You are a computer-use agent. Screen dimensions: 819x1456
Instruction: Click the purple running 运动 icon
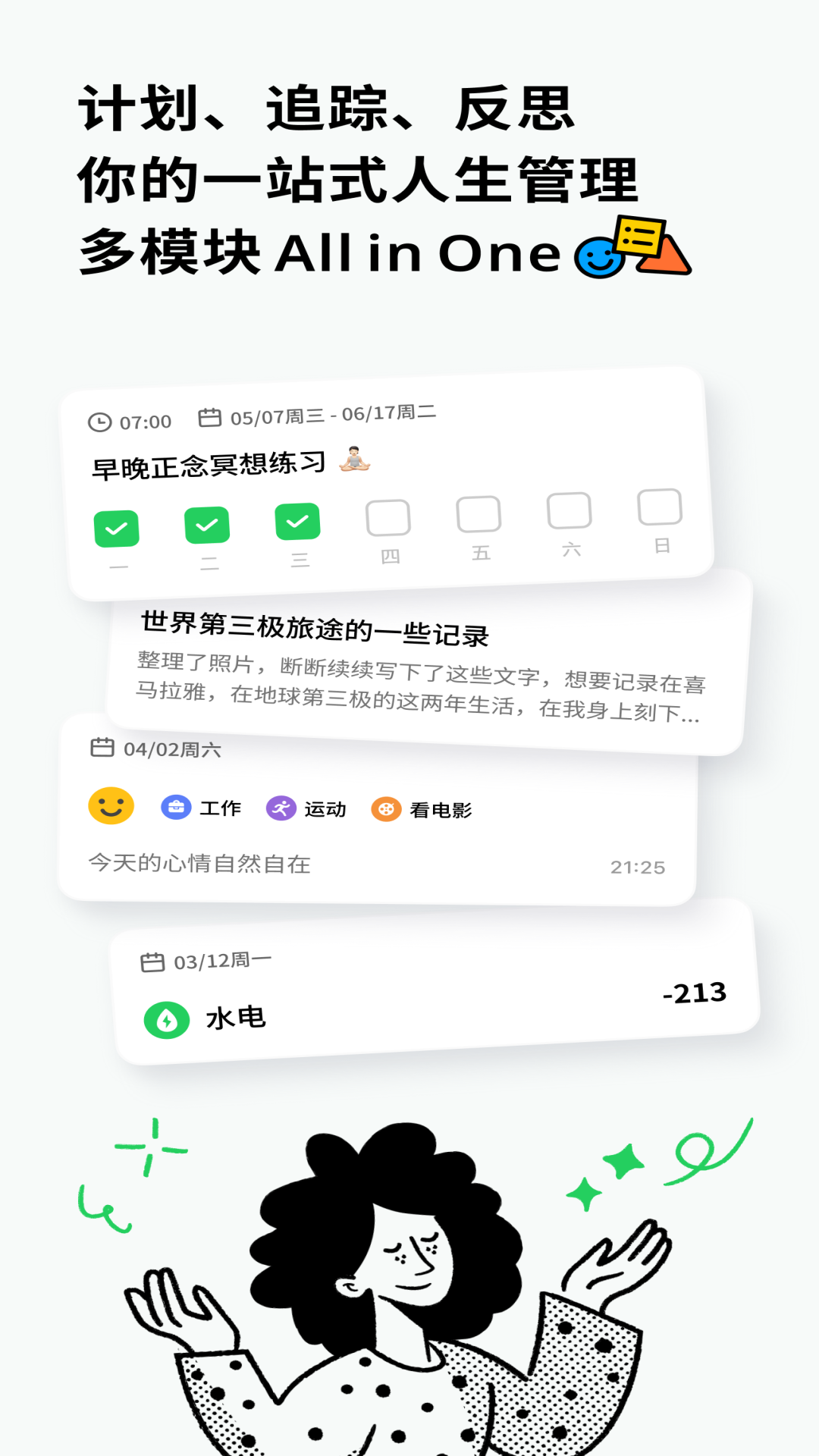281,807
